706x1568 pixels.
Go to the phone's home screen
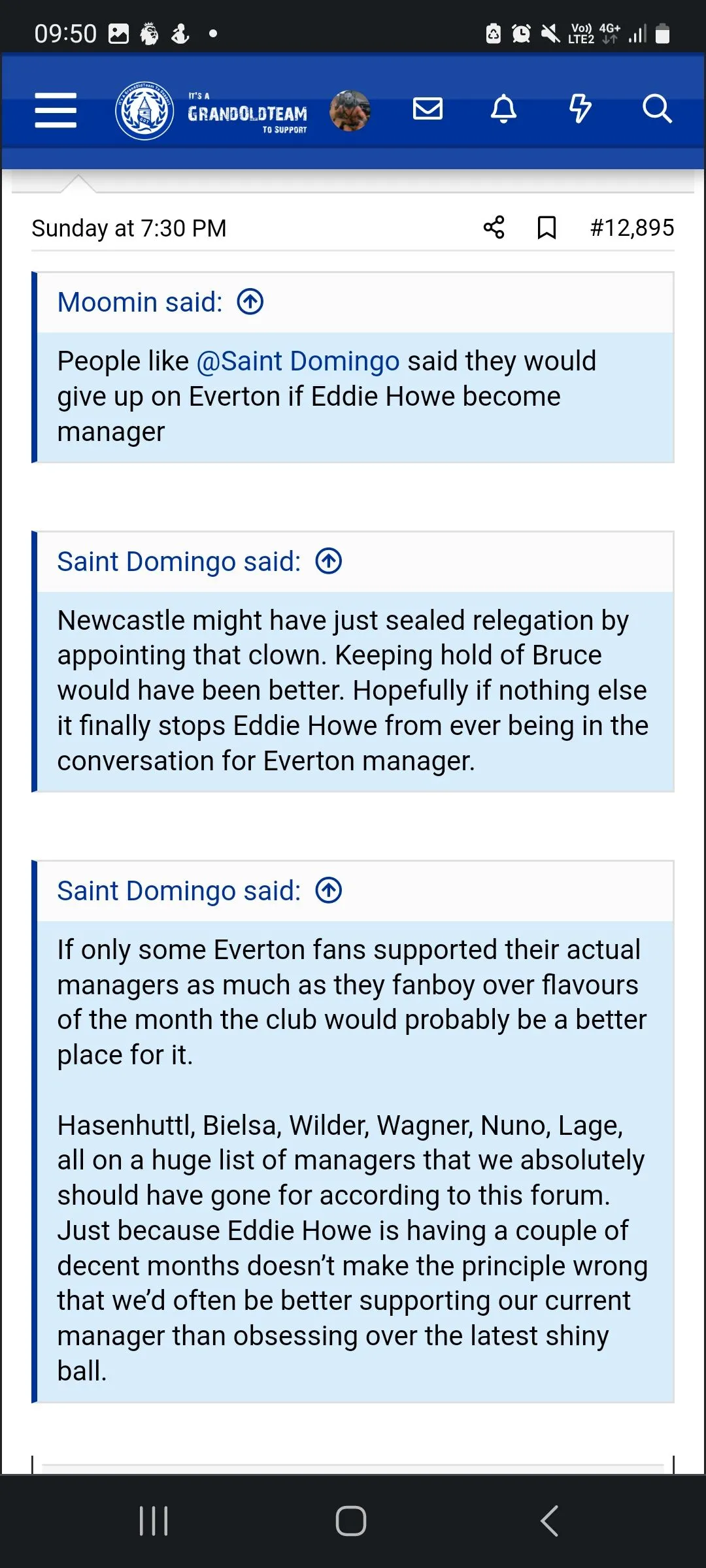[x=351, y=1520]
